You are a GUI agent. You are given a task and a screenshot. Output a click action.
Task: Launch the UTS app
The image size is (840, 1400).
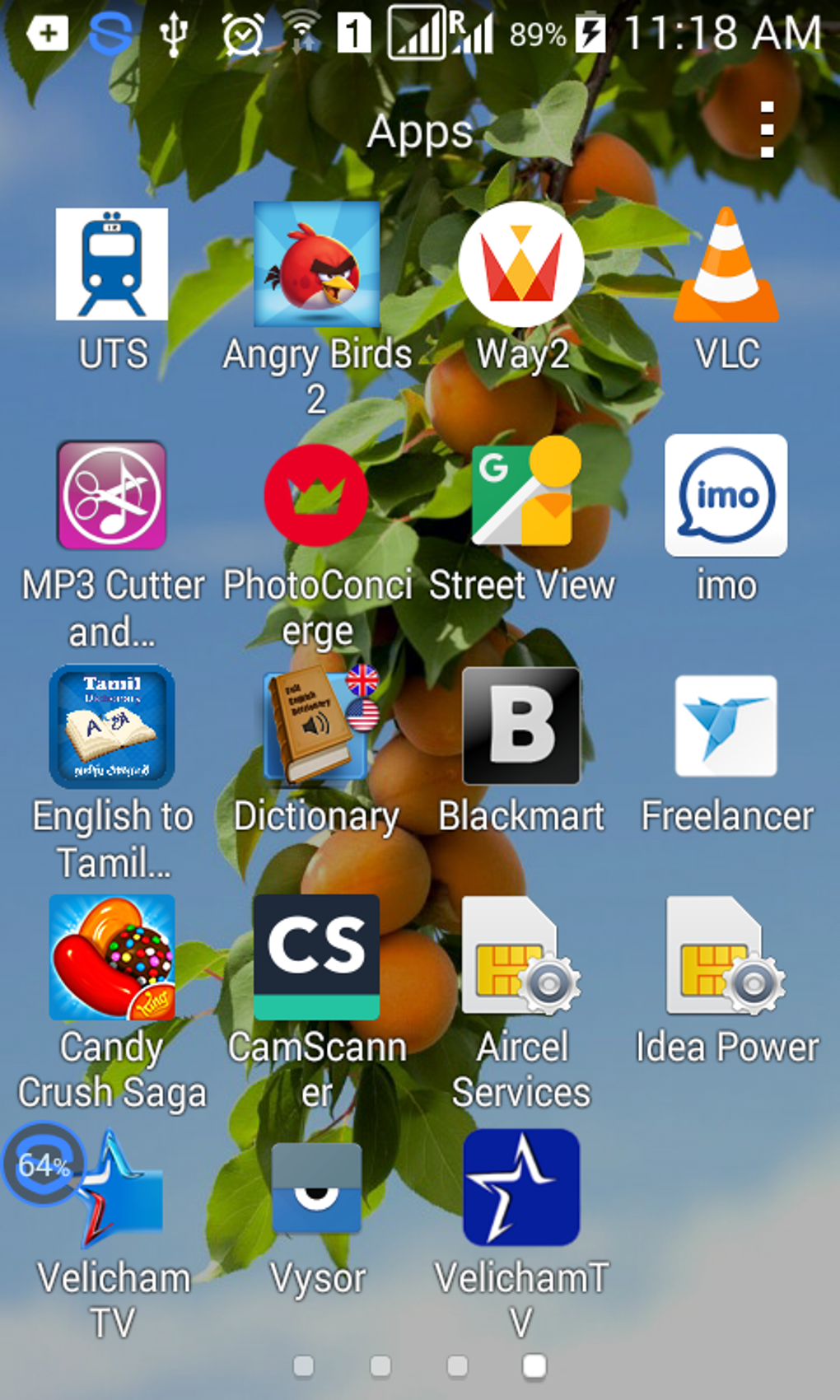coord(112,264)
